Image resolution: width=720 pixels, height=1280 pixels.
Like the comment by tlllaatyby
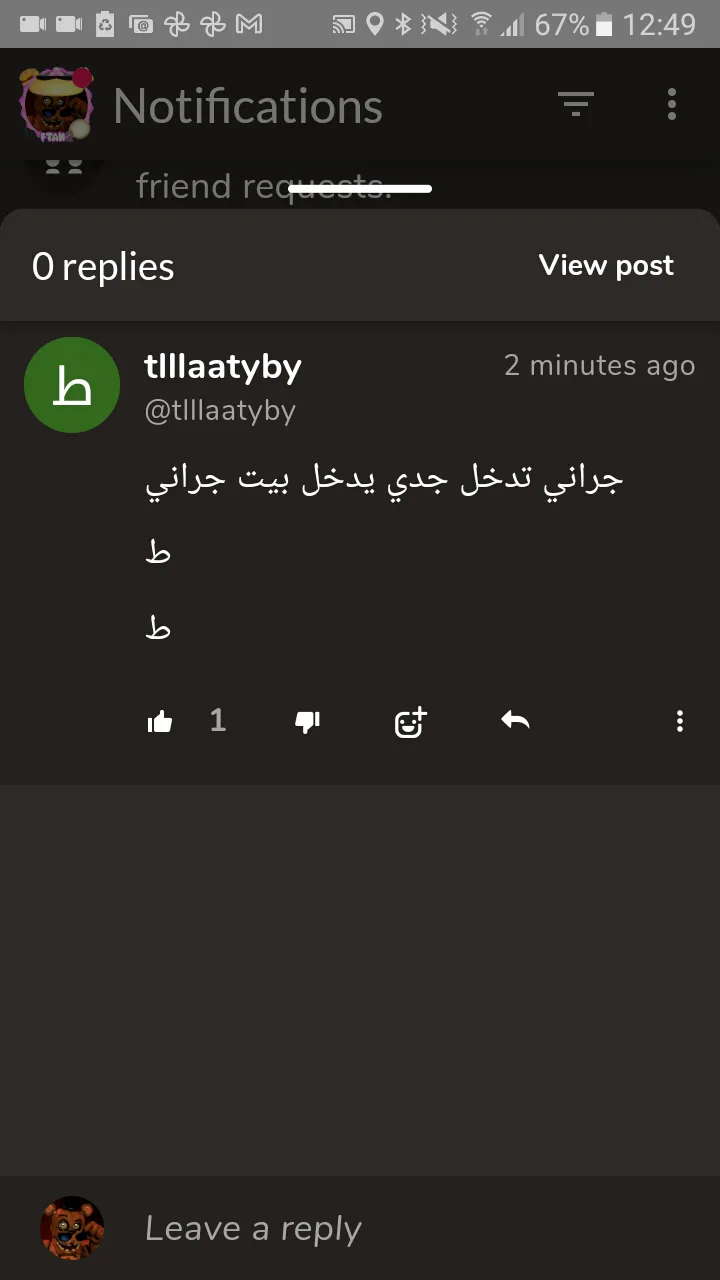point(160,721)
